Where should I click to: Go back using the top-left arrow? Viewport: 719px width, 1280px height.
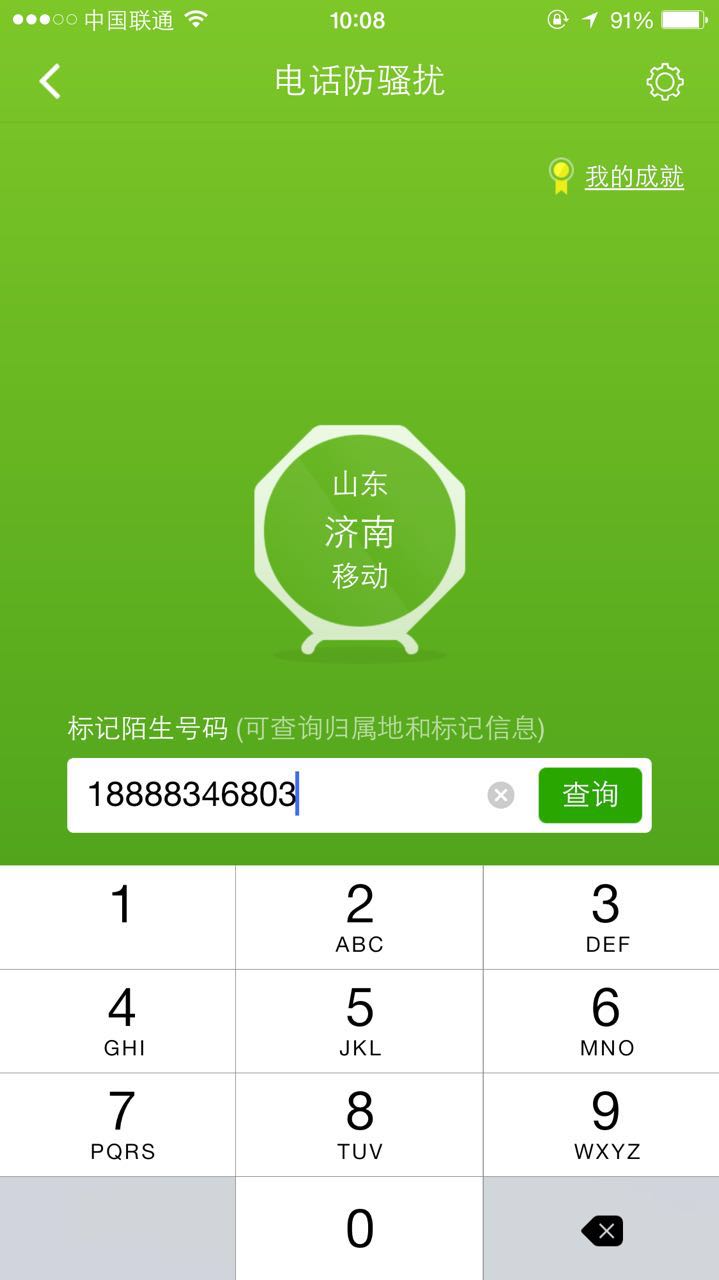[50, 81]
